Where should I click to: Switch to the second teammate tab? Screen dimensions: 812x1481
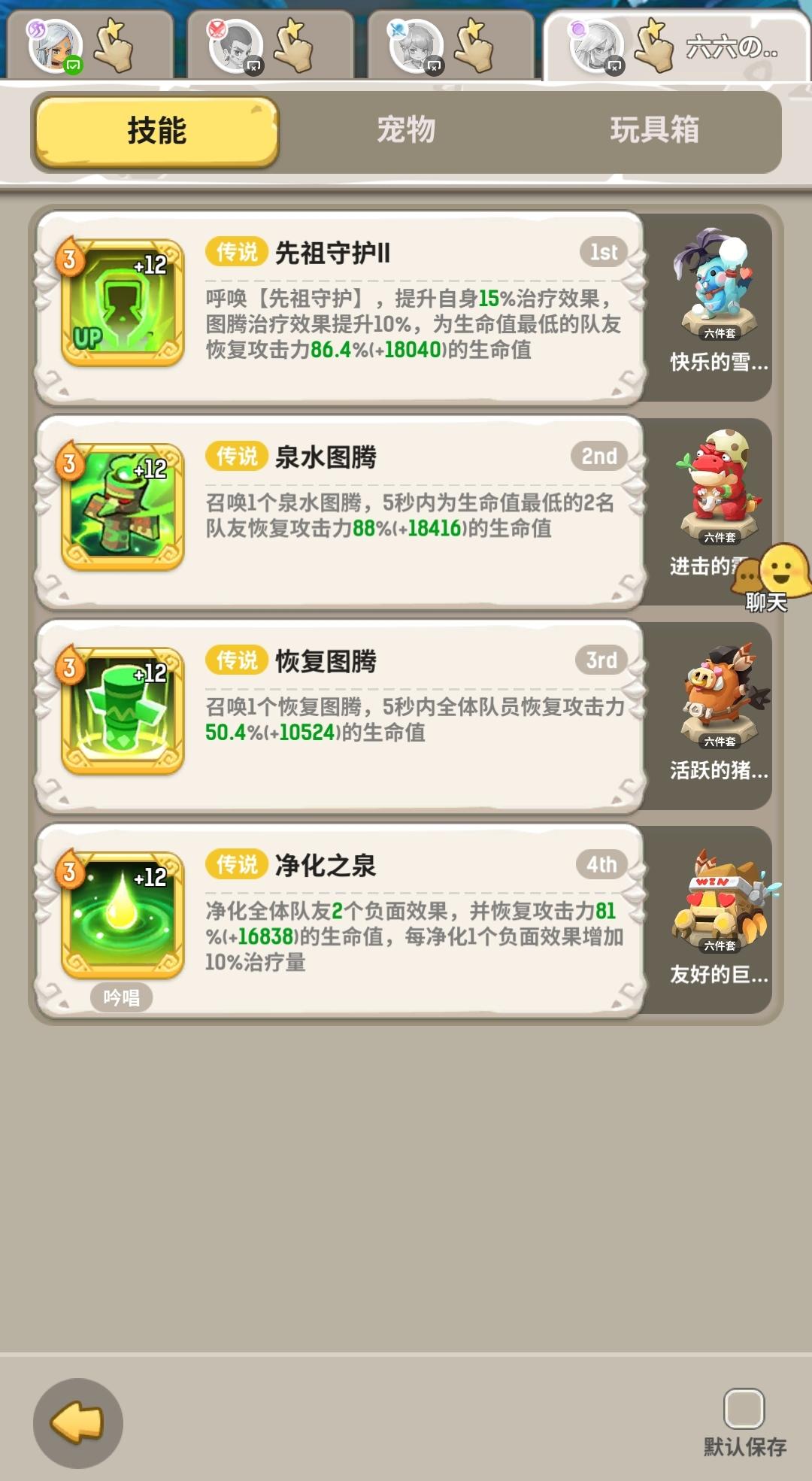pos(269,45)
